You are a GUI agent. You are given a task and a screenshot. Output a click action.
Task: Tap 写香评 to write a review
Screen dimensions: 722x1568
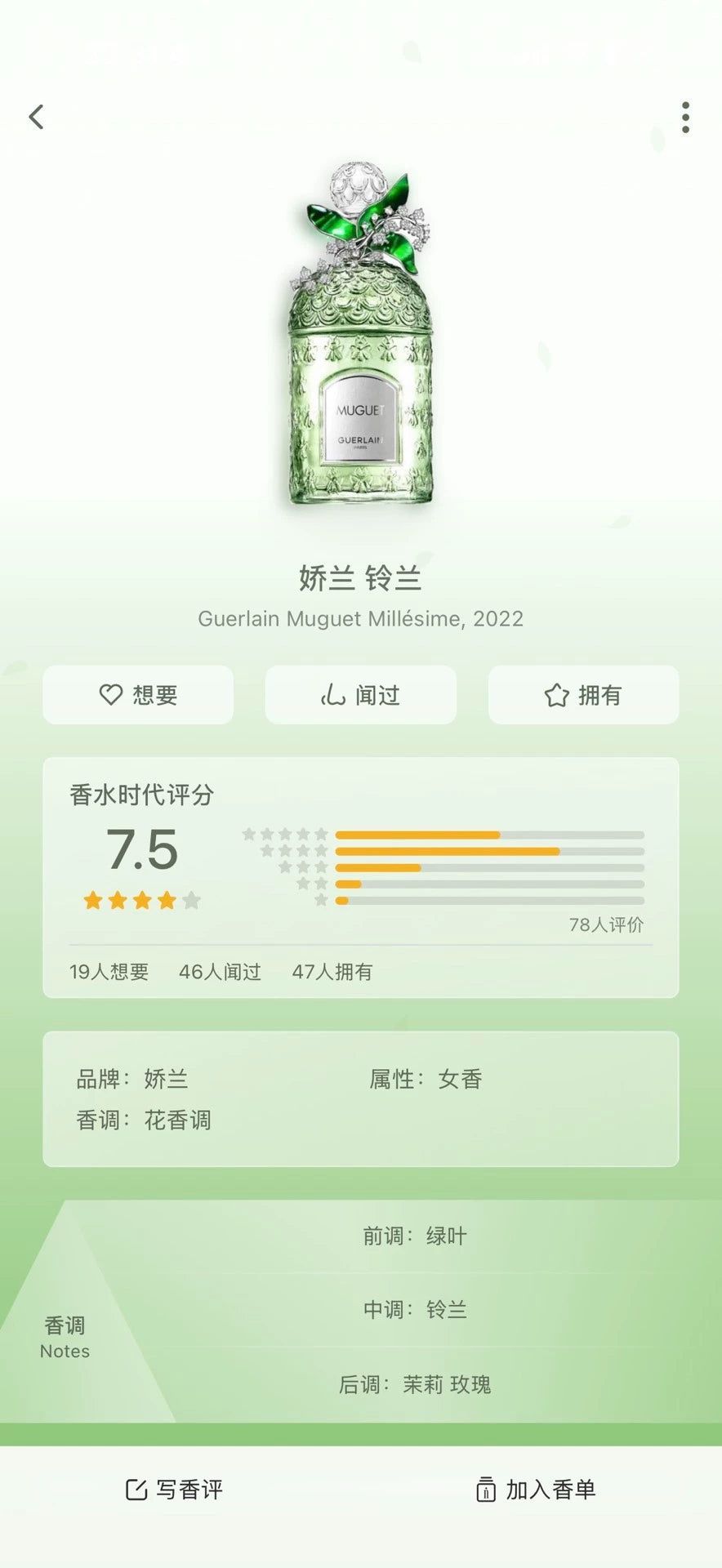coord(174,1490)
